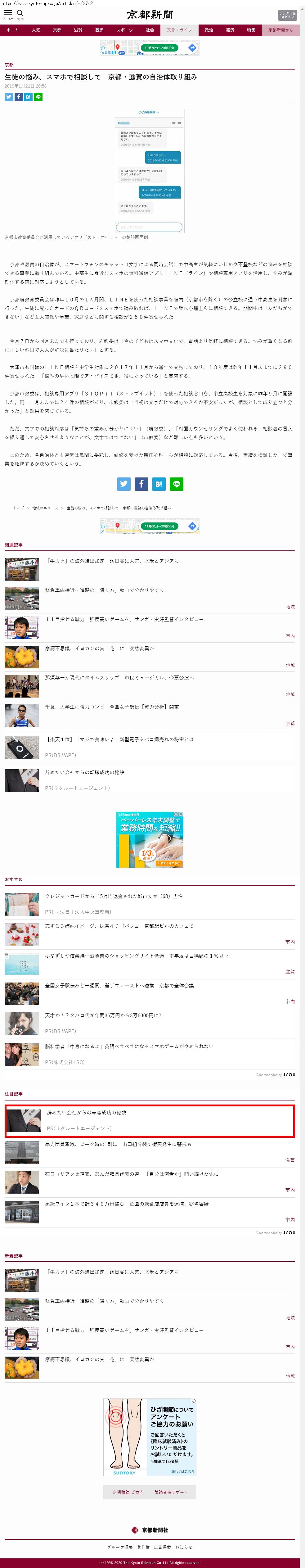Visit the 著作権 footer link
The width and height of the screenshot is (305, 1568).
point(143,1547)
